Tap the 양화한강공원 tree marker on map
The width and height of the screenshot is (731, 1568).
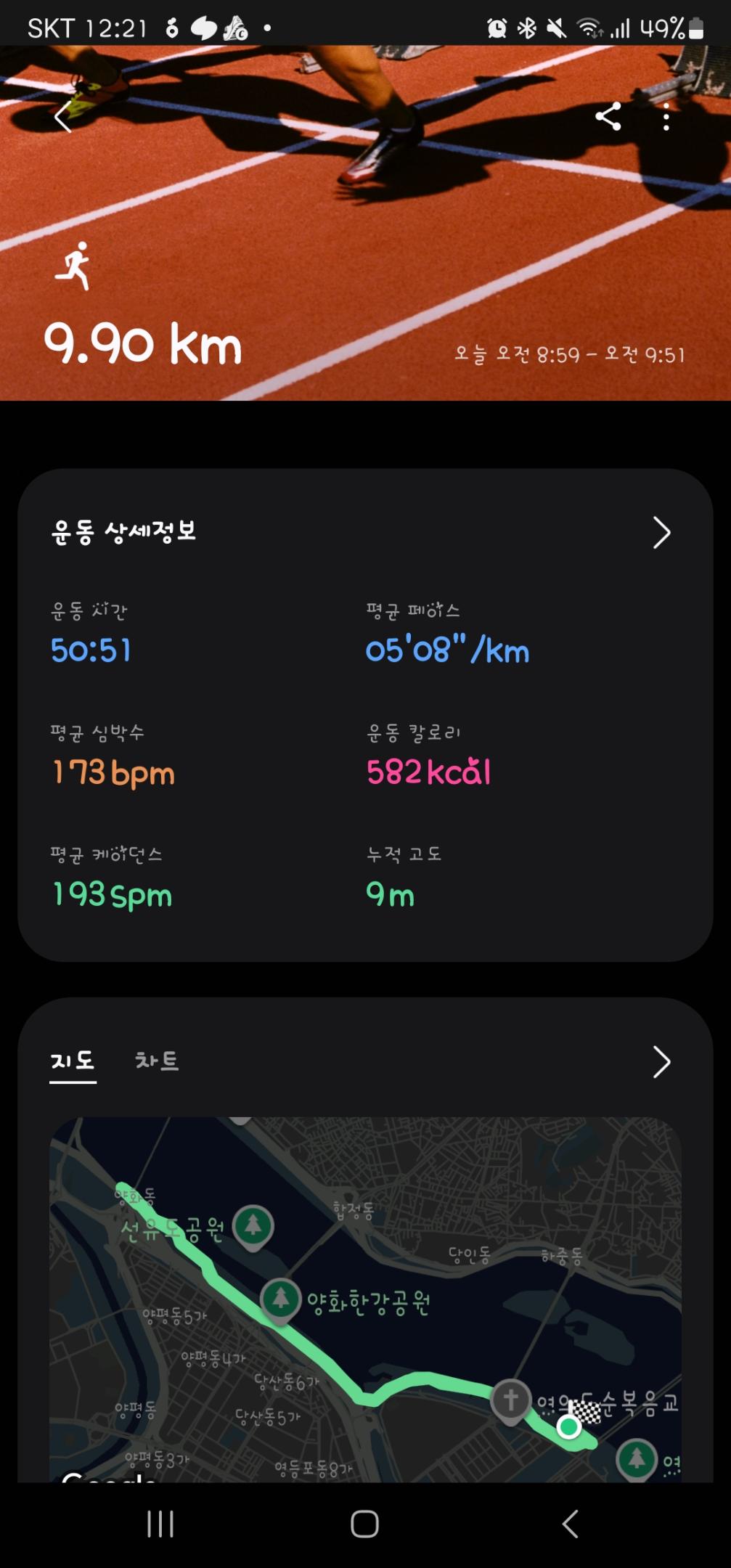pos(281,1300)
